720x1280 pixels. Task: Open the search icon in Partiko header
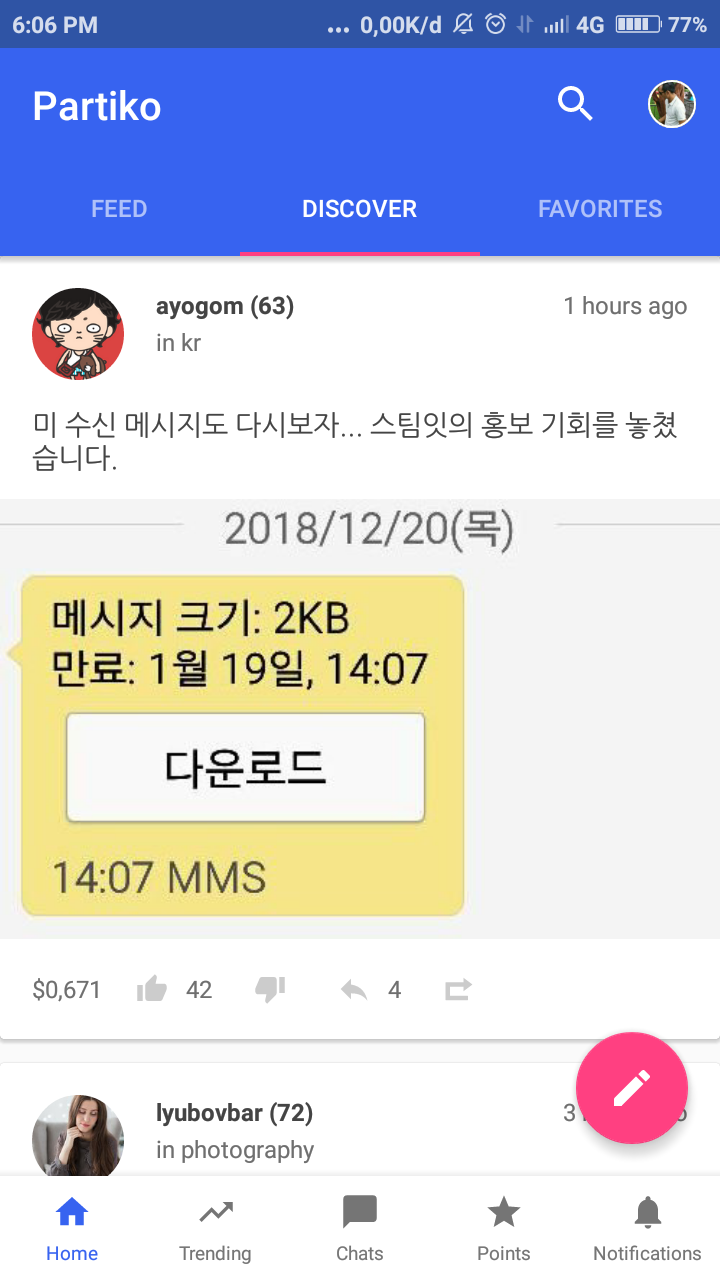(x=575, y=104)
